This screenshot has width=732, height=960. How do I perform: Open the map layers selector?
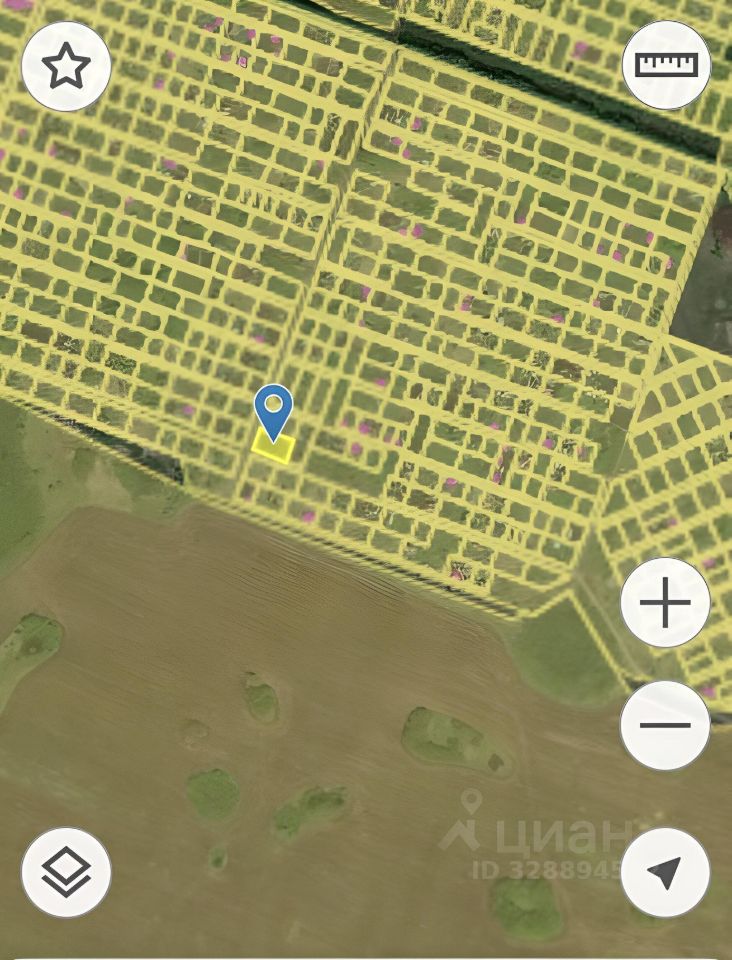(x=66, y=872)
